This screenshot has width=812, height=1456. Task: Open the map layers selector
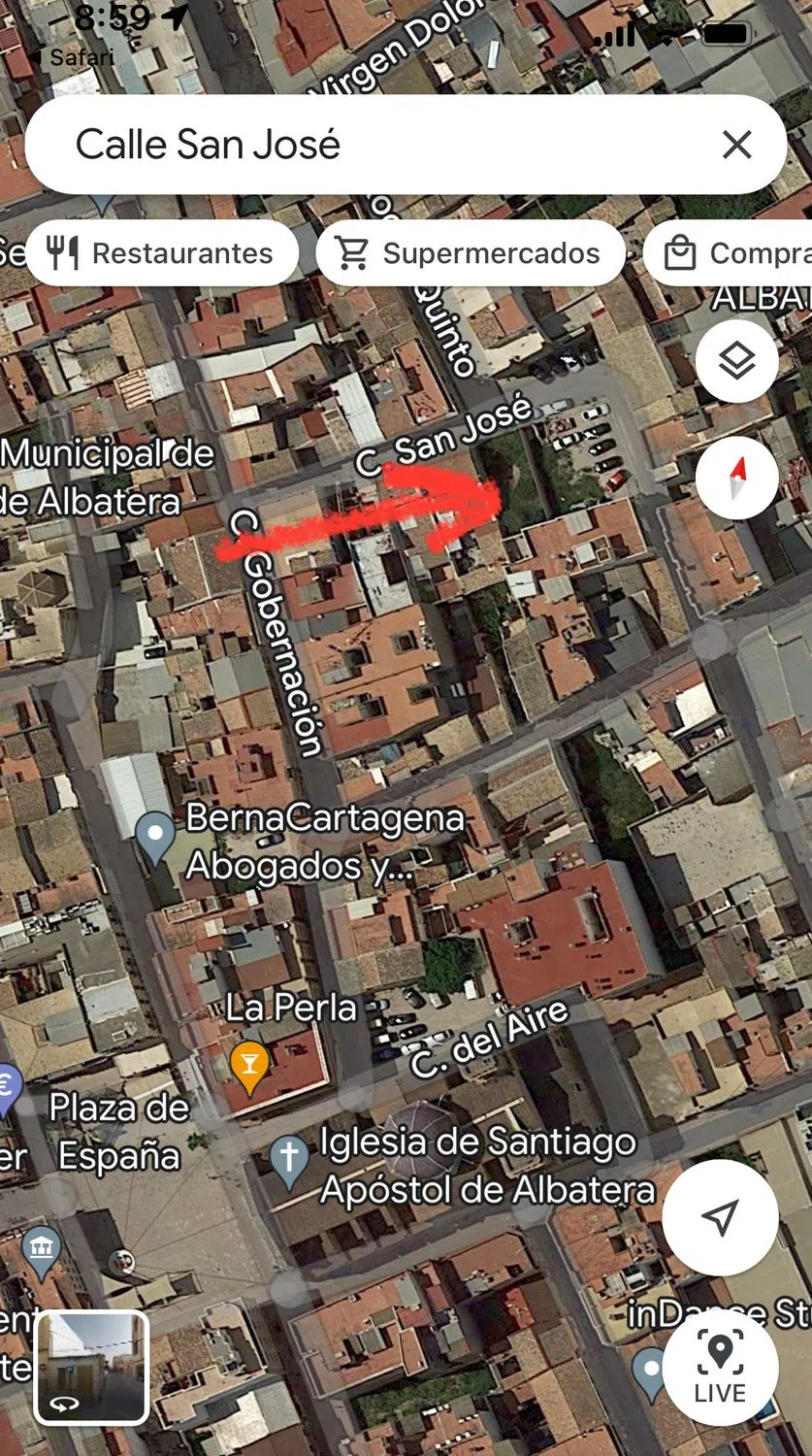coord(737,361)
